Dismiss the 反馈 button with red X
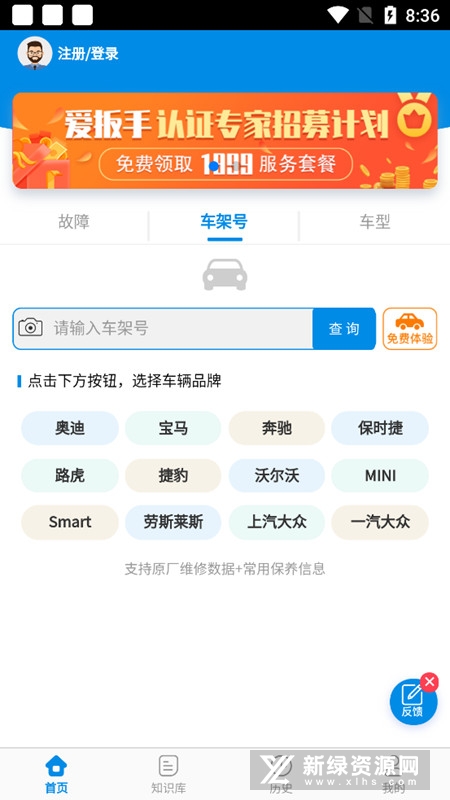Viewport: 450px width, 800px height. tap(430, 682)
